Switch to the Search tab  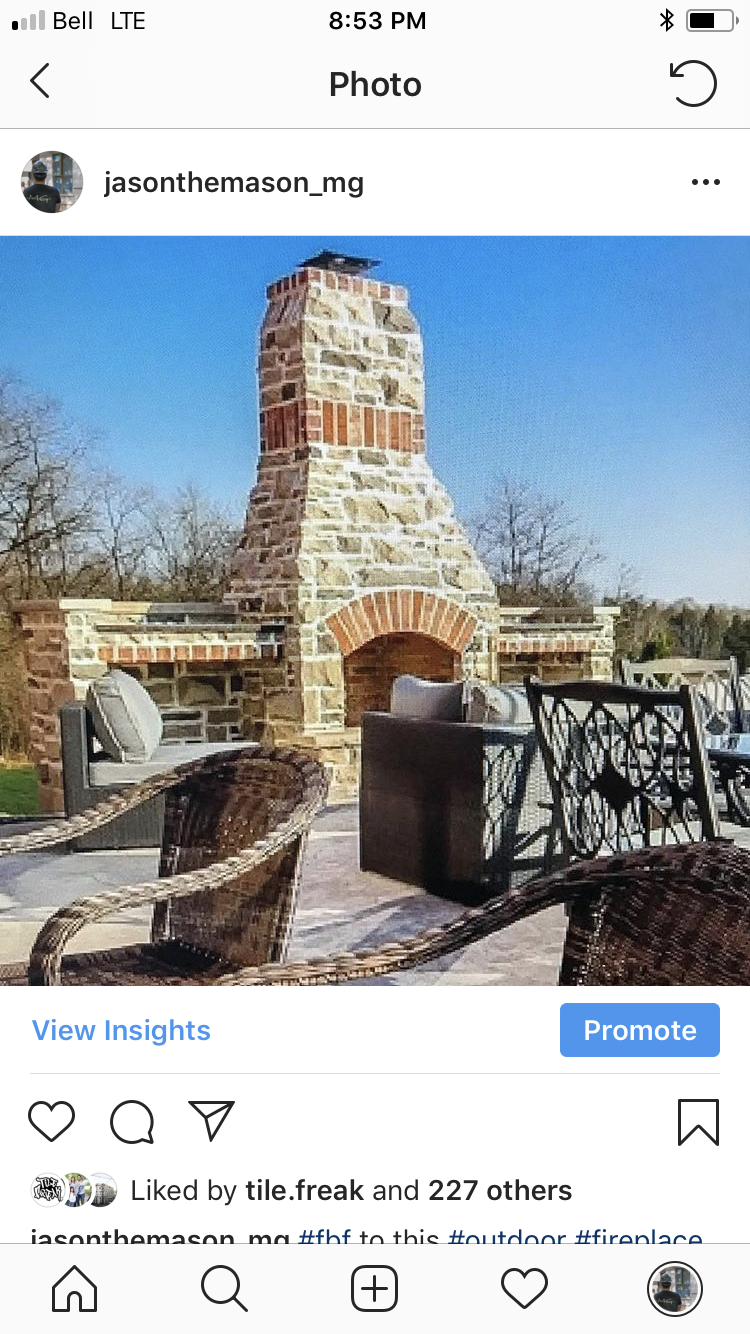(x=224, y=1289)
